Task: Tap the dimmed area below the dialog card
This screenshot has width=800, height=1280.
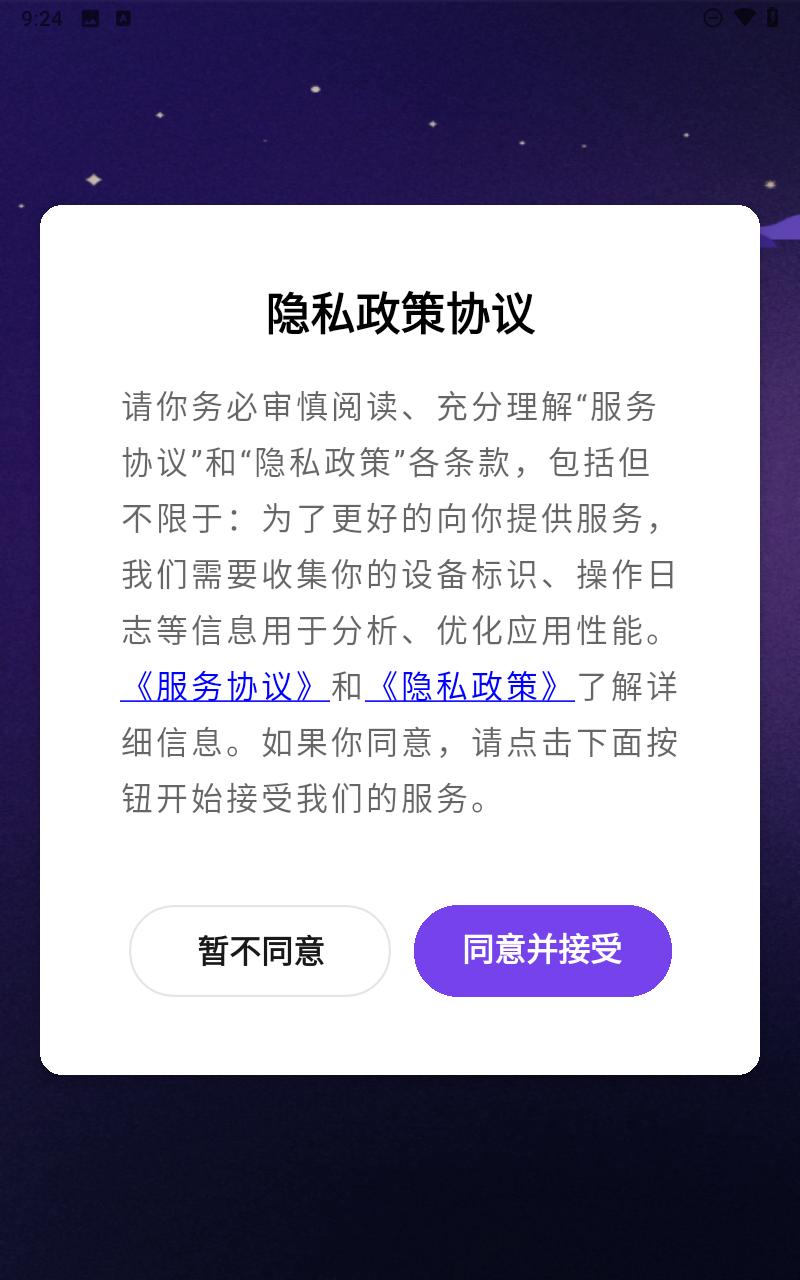Action: click(x=400, y=1180)
